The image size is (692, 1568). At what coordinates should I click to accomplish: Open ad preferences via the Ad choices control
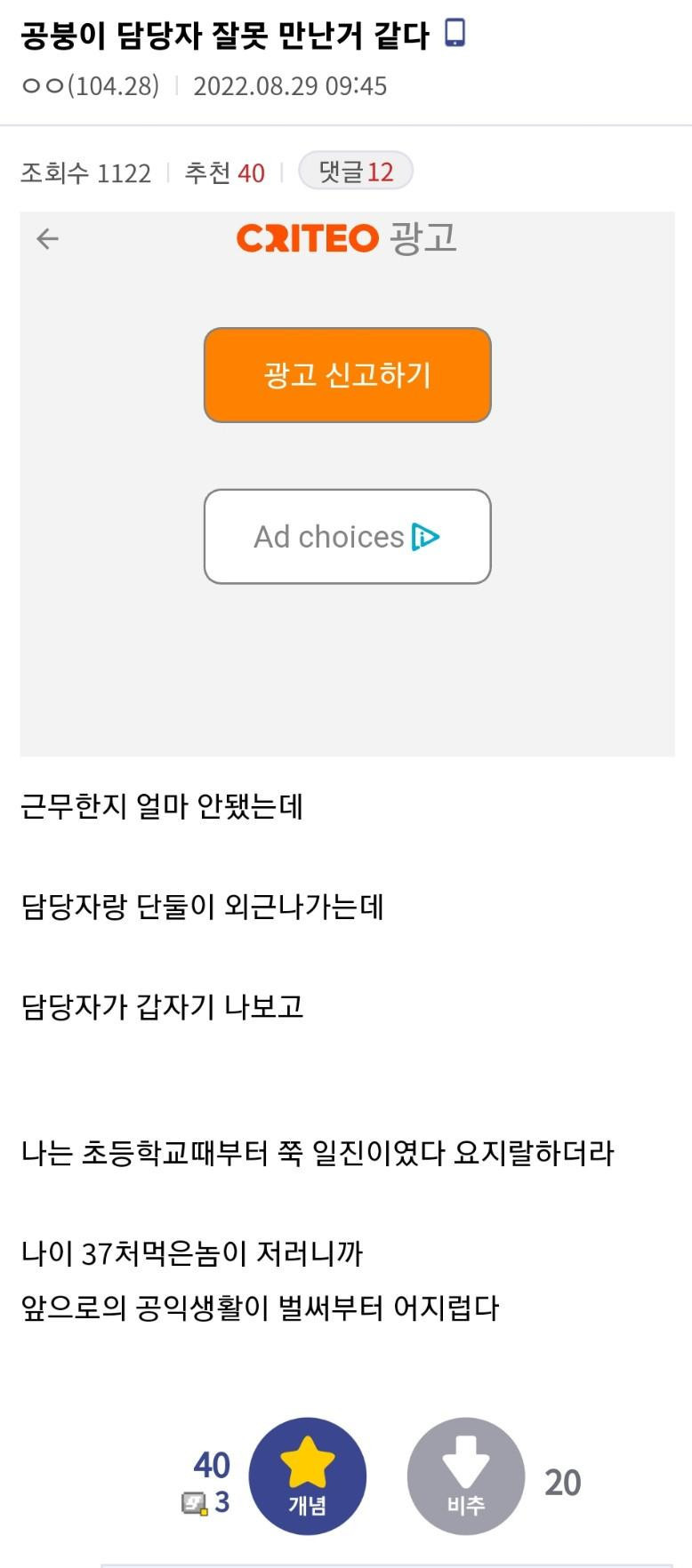point(347,536)
